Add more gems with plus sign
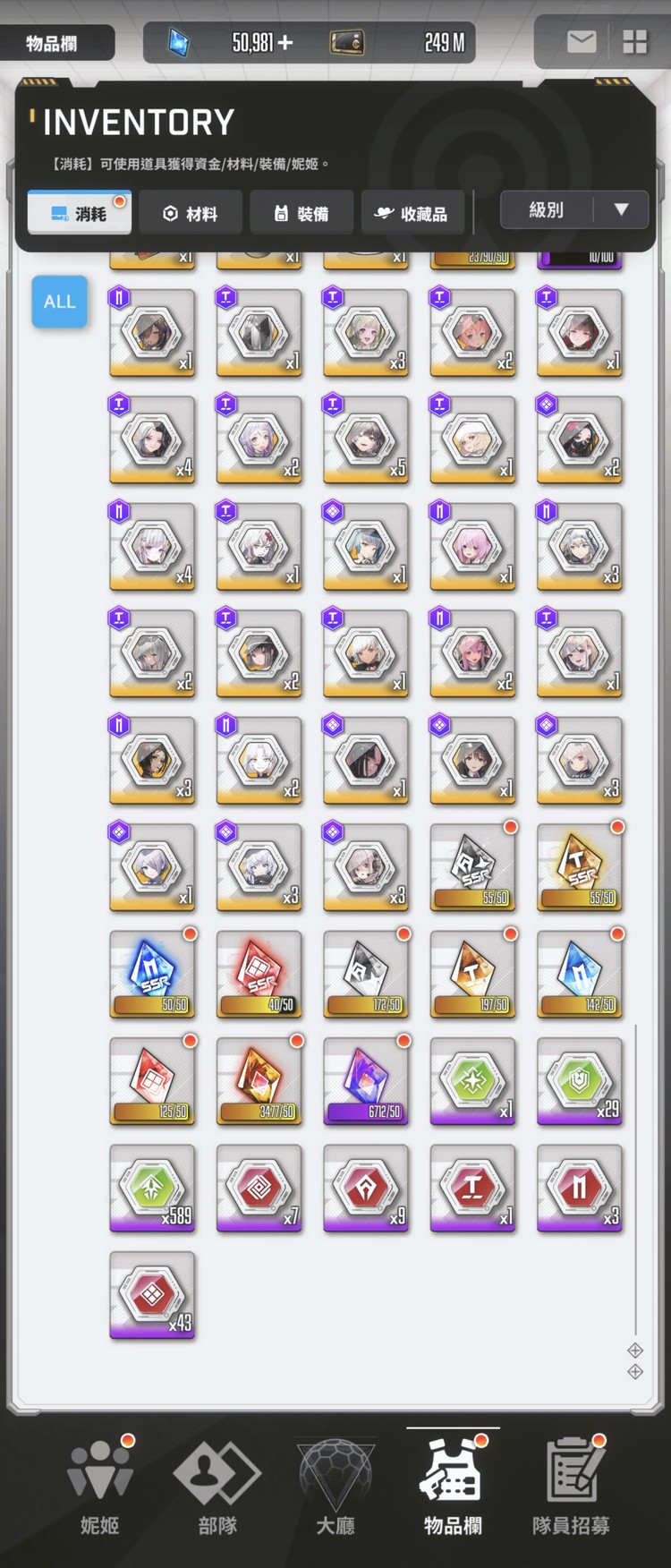The width and height of the screenshot is (671, 1568). click(285, 42)
